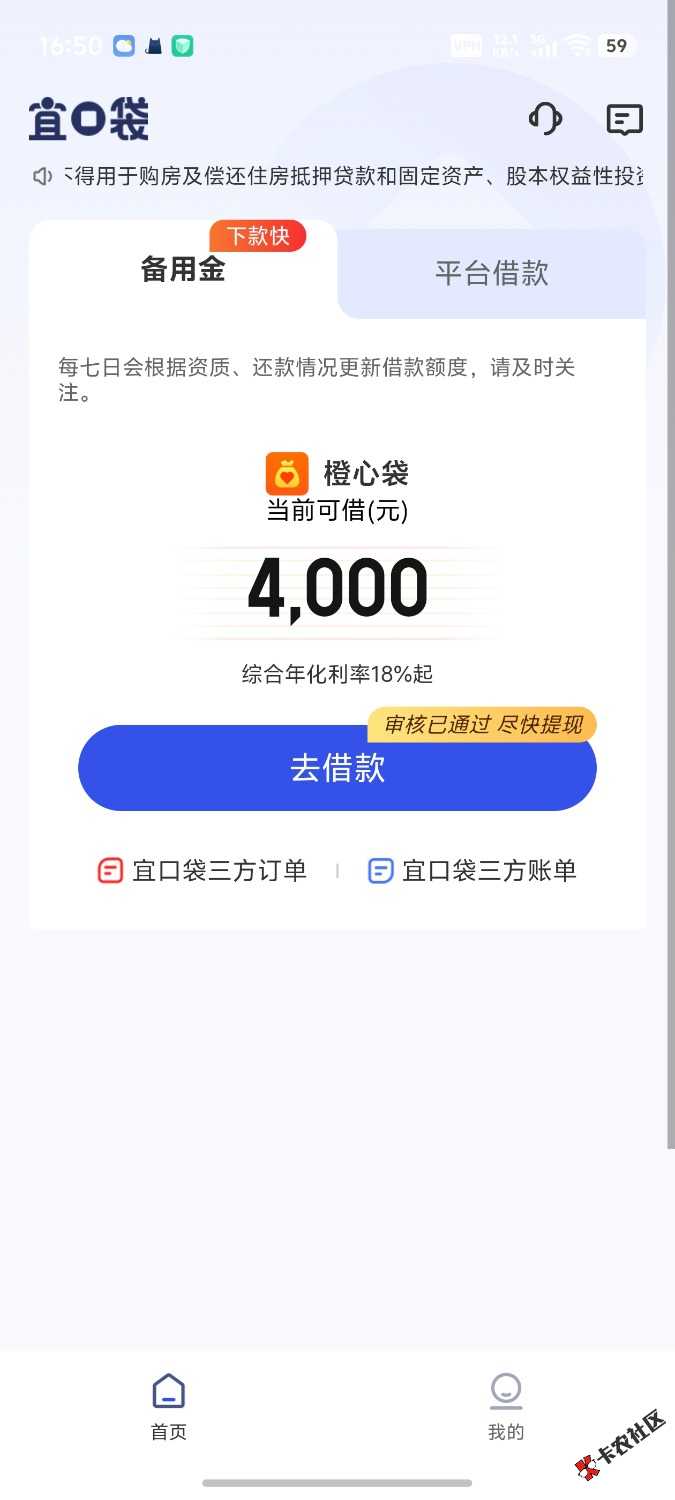Switch to the 我的 tab
Image resolution: width=675 pixels, height=1500 pixels.
click(506, 1407)
